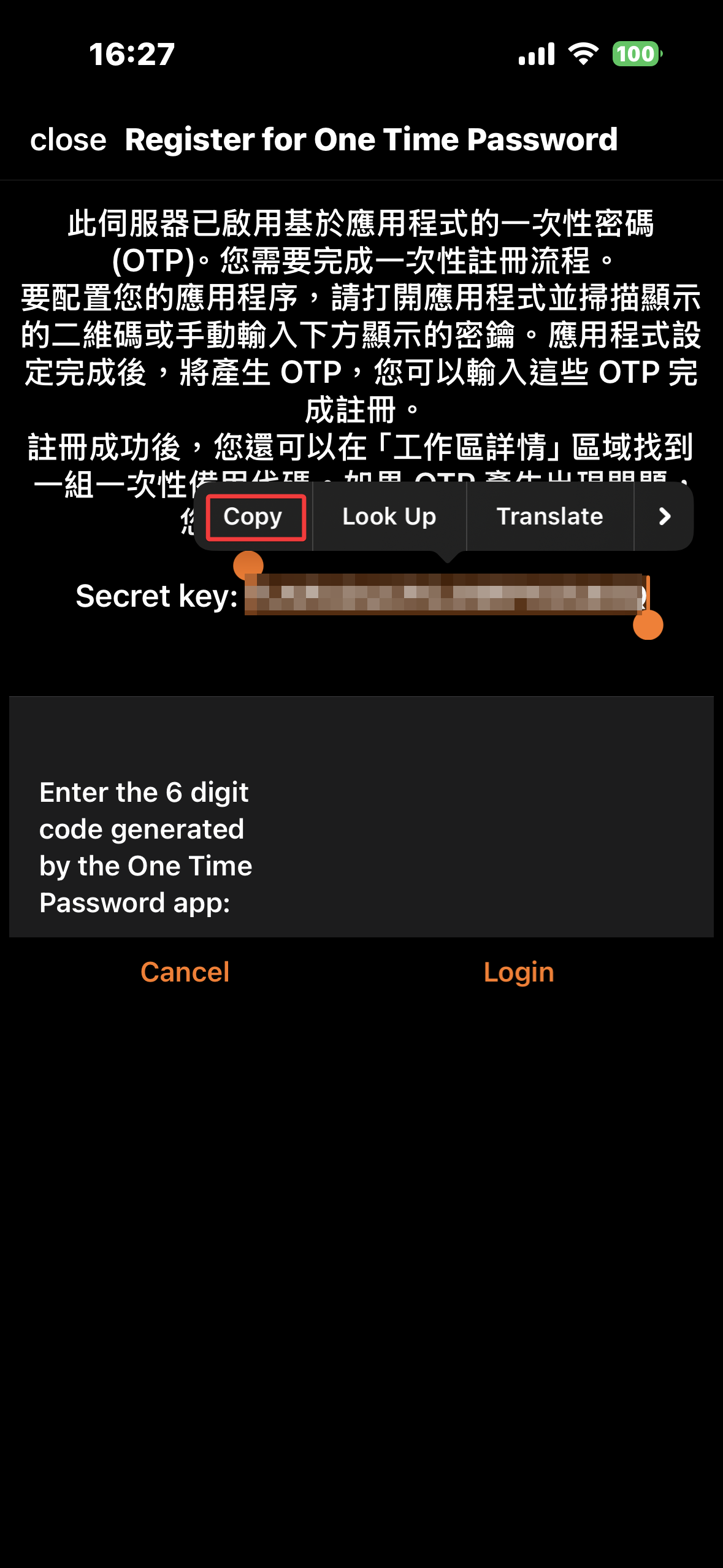Tap close to dismiss the registration screen

coord(68,140)
